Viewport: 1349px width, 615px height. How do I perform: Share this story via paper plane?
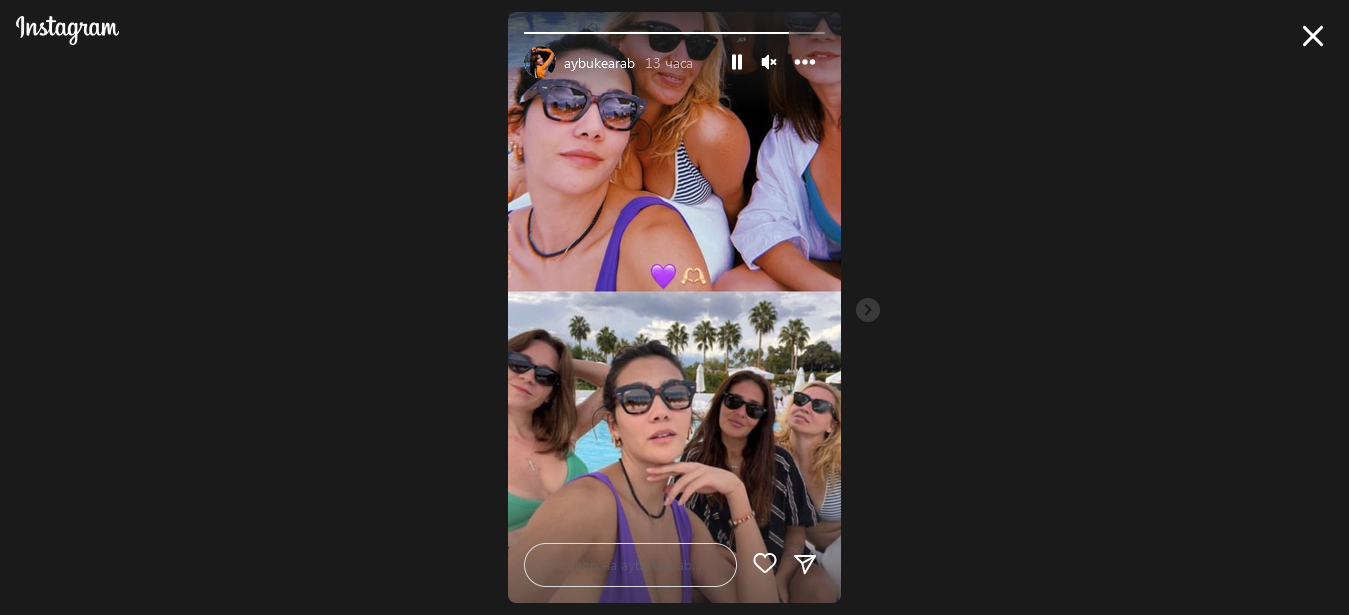[805, 564]
